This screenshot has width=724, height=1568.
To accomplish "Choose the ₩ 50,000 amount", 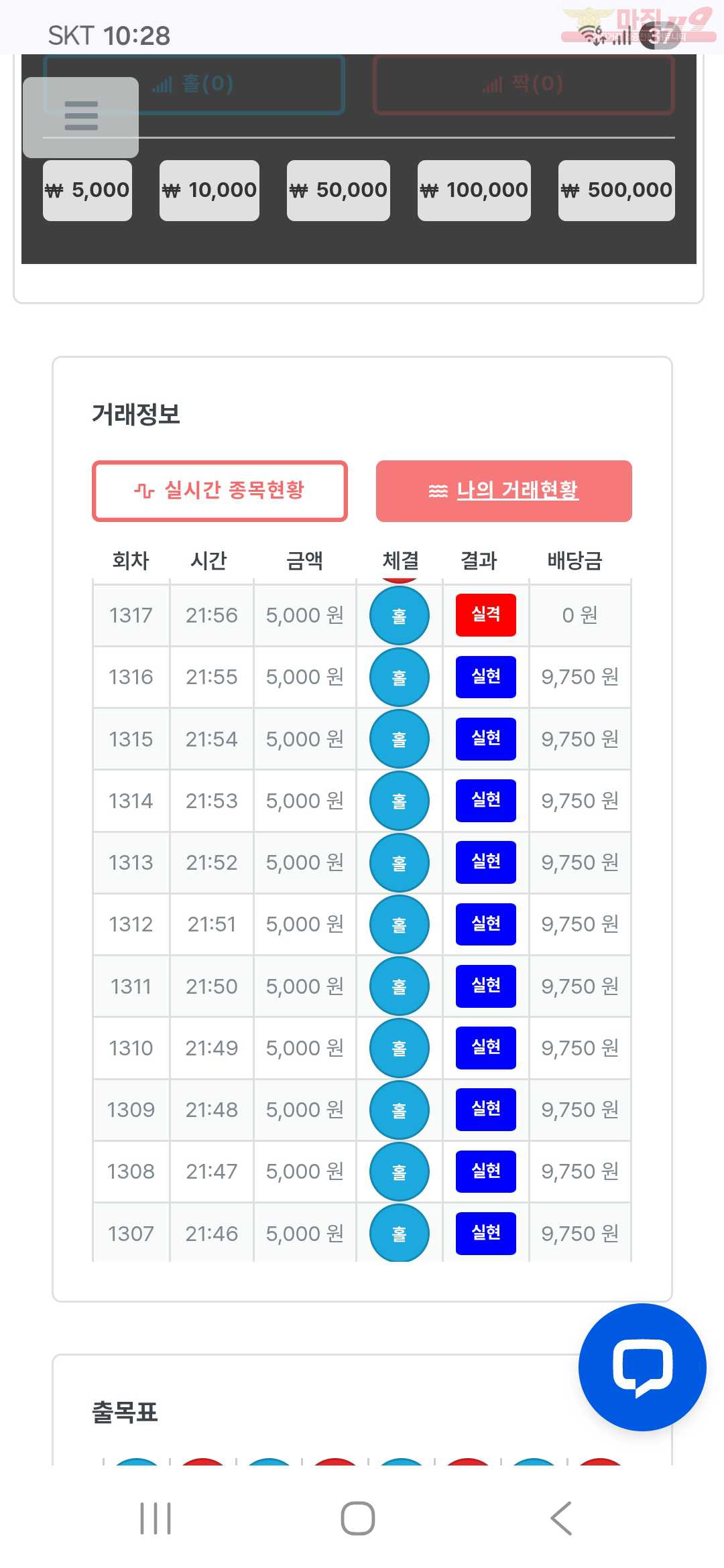I will click(x=338, y=190).
